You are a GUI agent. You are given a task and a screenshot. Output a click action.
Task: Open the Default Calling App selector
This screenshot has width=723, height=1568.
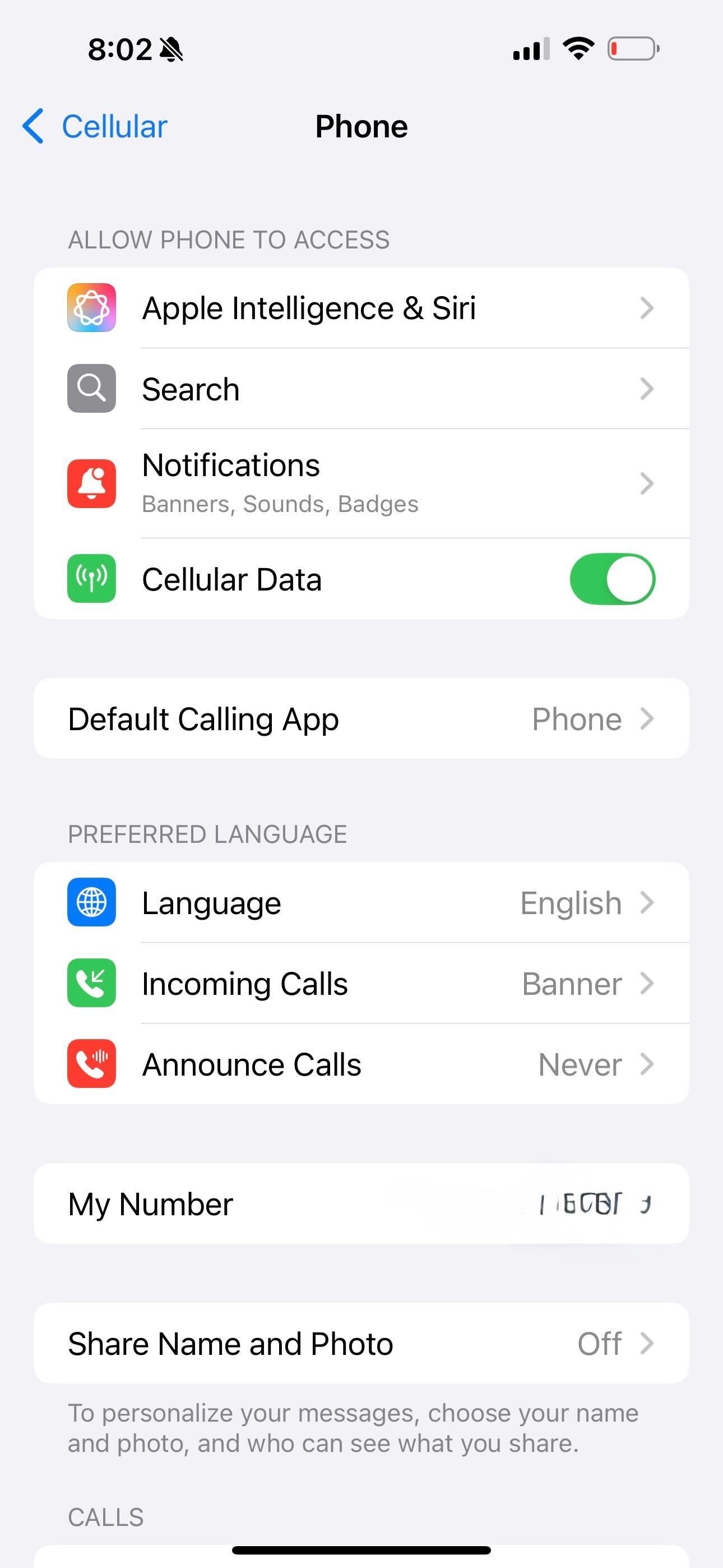[x=361, y=718]
